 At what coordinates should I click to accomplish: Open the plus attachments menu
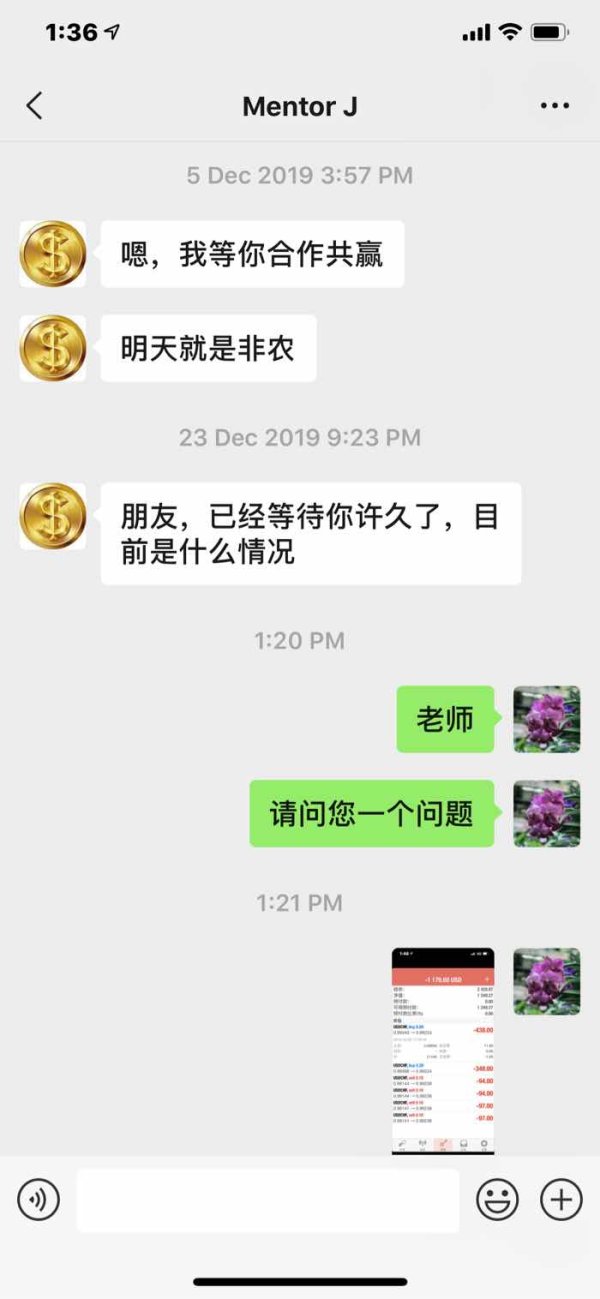(561, 1199)
